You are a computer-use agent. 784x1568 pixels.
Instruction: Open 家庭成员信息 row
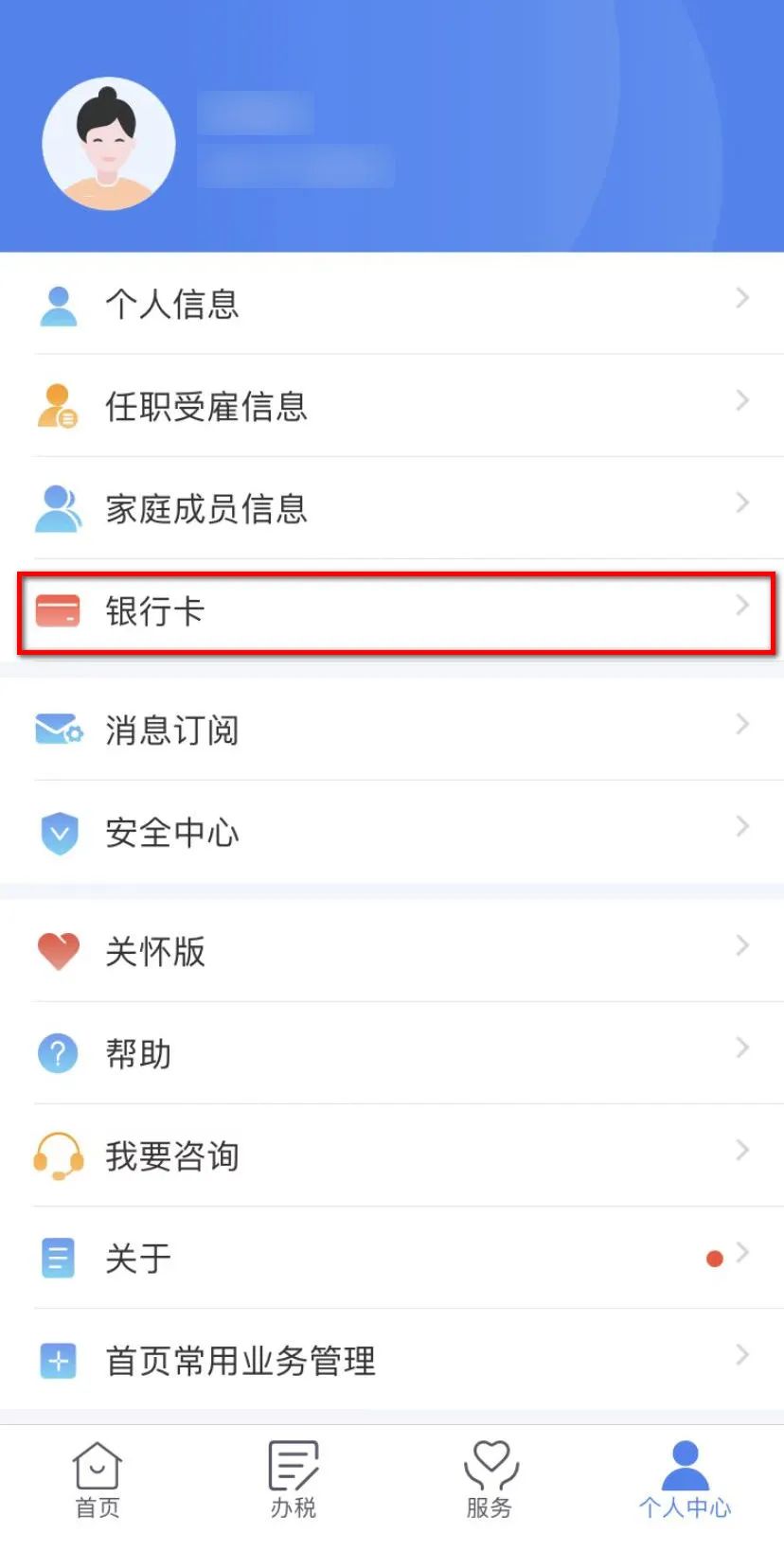[x=392, y=508]
